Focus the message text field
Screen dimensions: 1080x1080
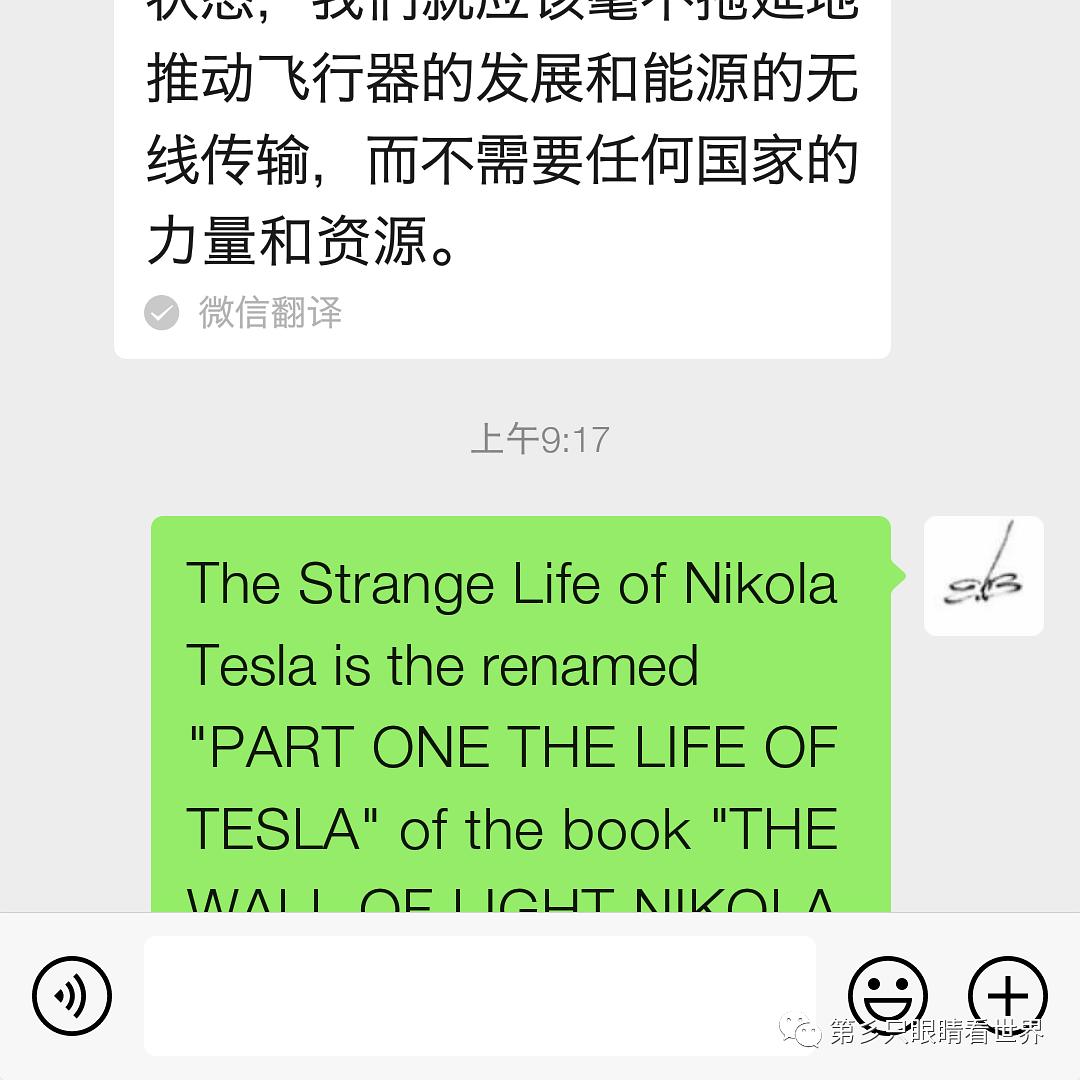(480, 996)
